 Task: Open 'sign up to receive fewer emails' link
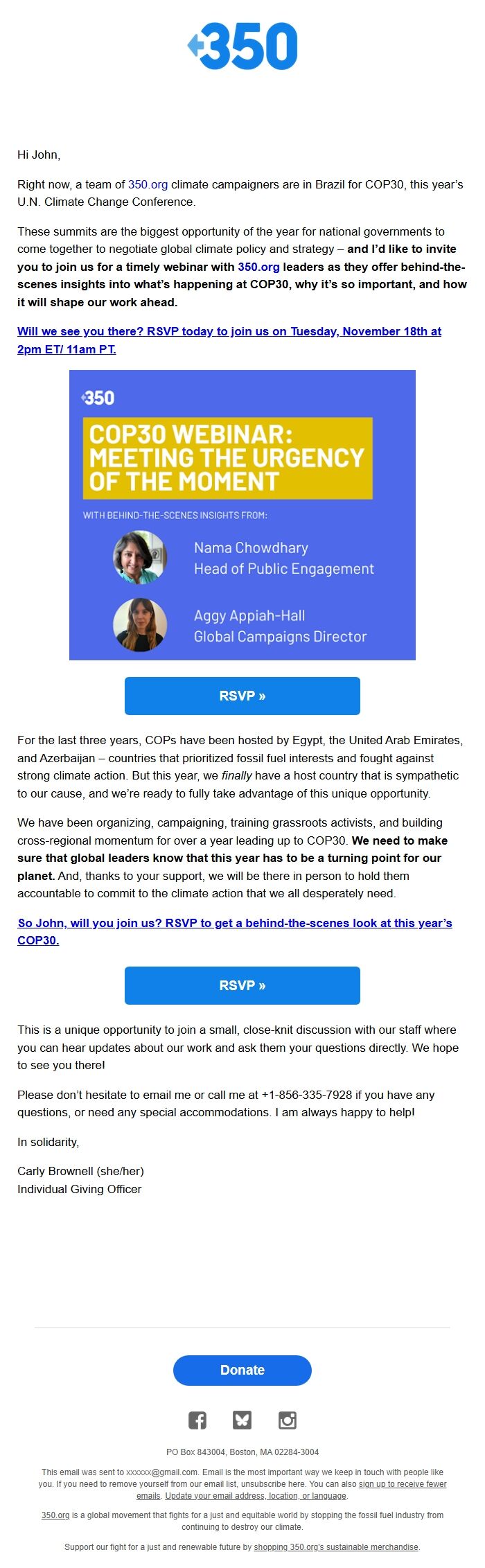pyautogui.click(x=402, y=1484)
